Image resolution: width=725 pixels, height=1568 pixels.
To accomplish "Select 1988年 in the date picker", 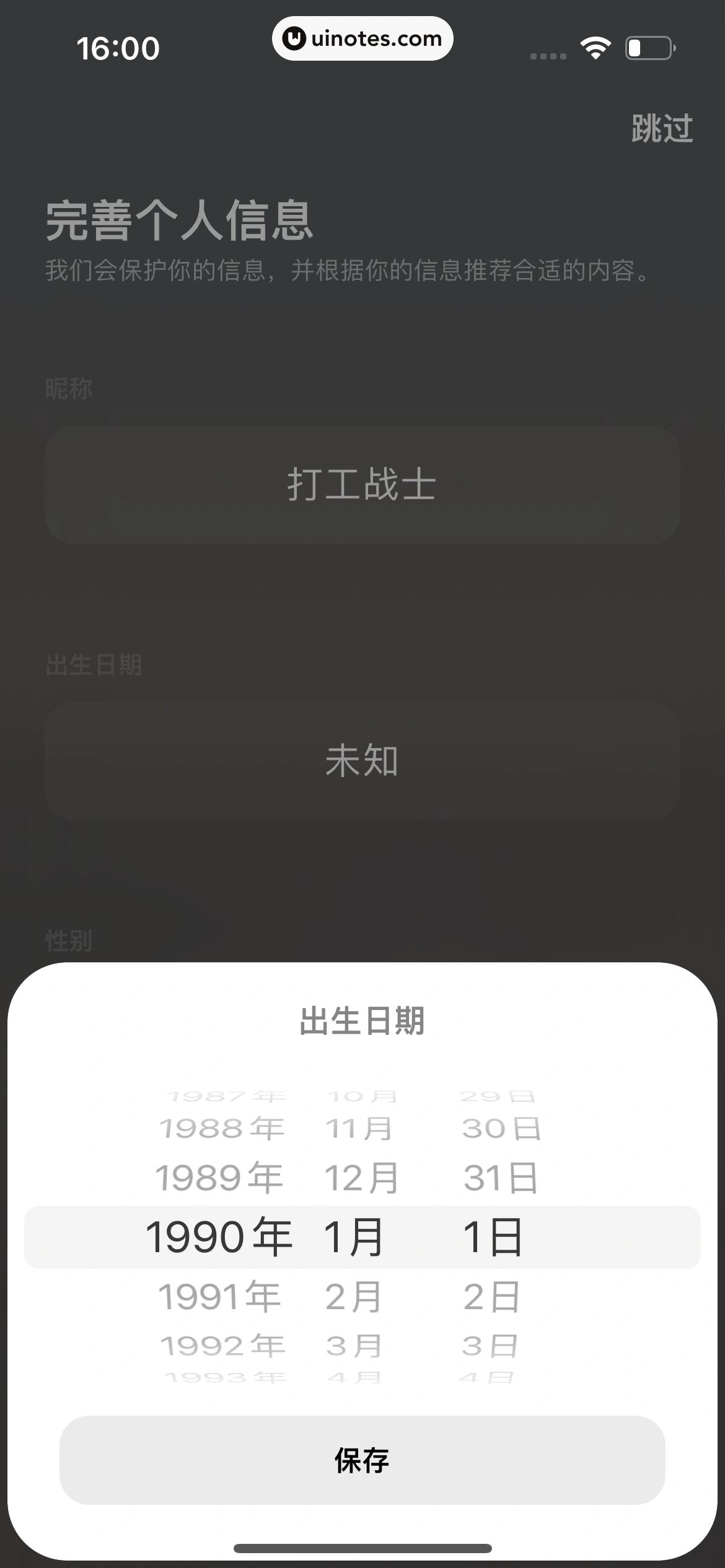I will point(220,1127).
